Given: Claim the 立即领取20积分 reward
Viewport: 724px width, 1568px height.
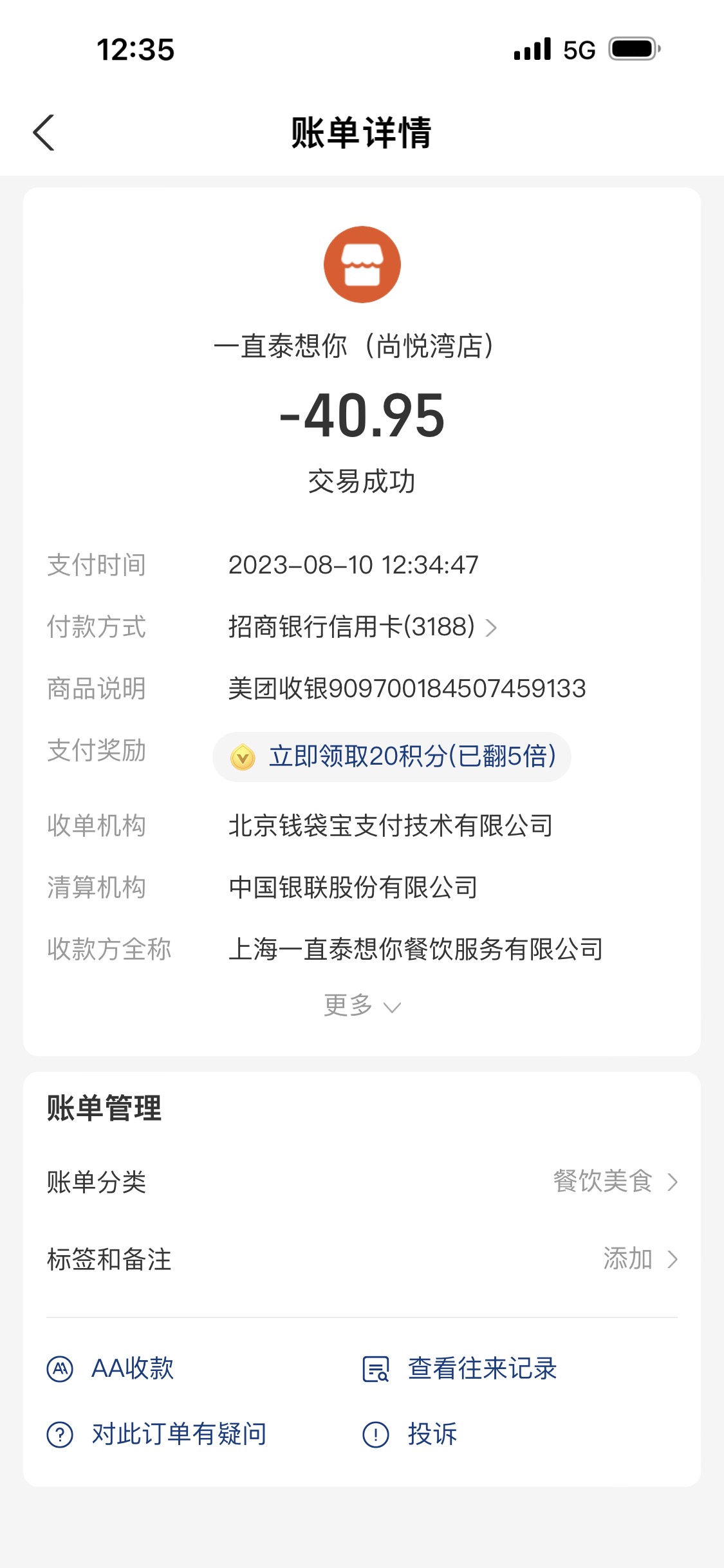Looking at the screenshot, I should tap(392, 756).
